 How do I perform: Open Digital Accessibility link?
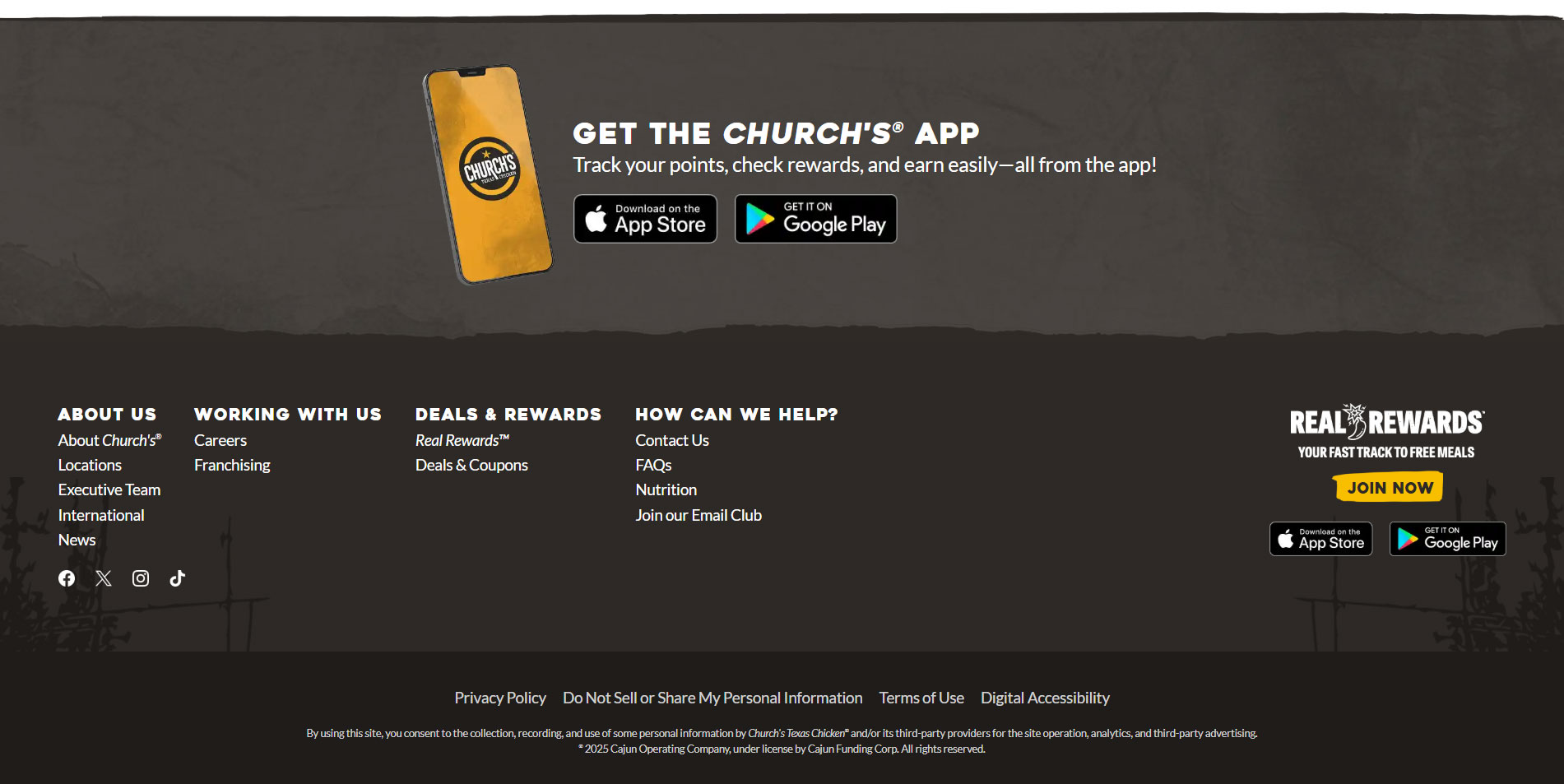(x=1045, y=698)
